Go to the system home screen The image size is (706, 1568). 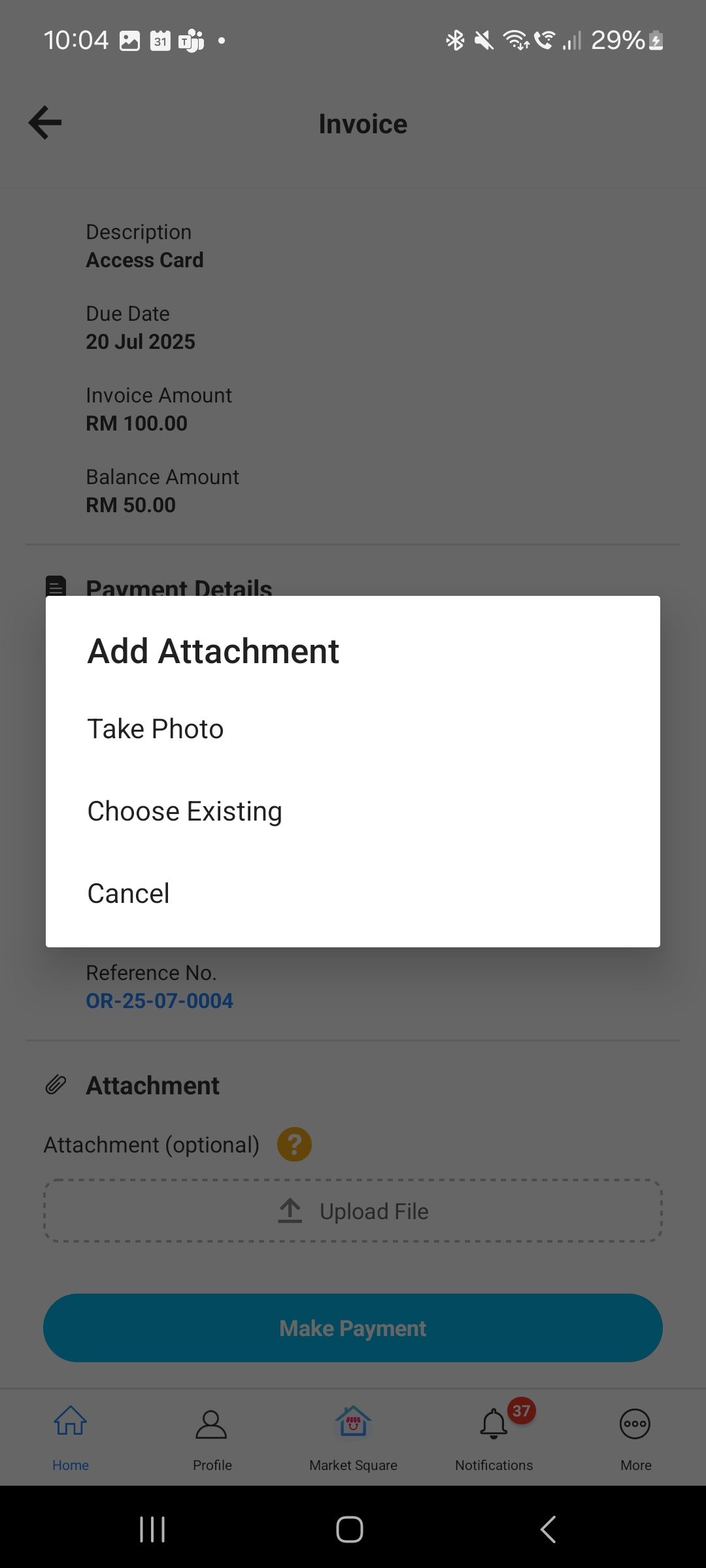[x=350, y=1529]
